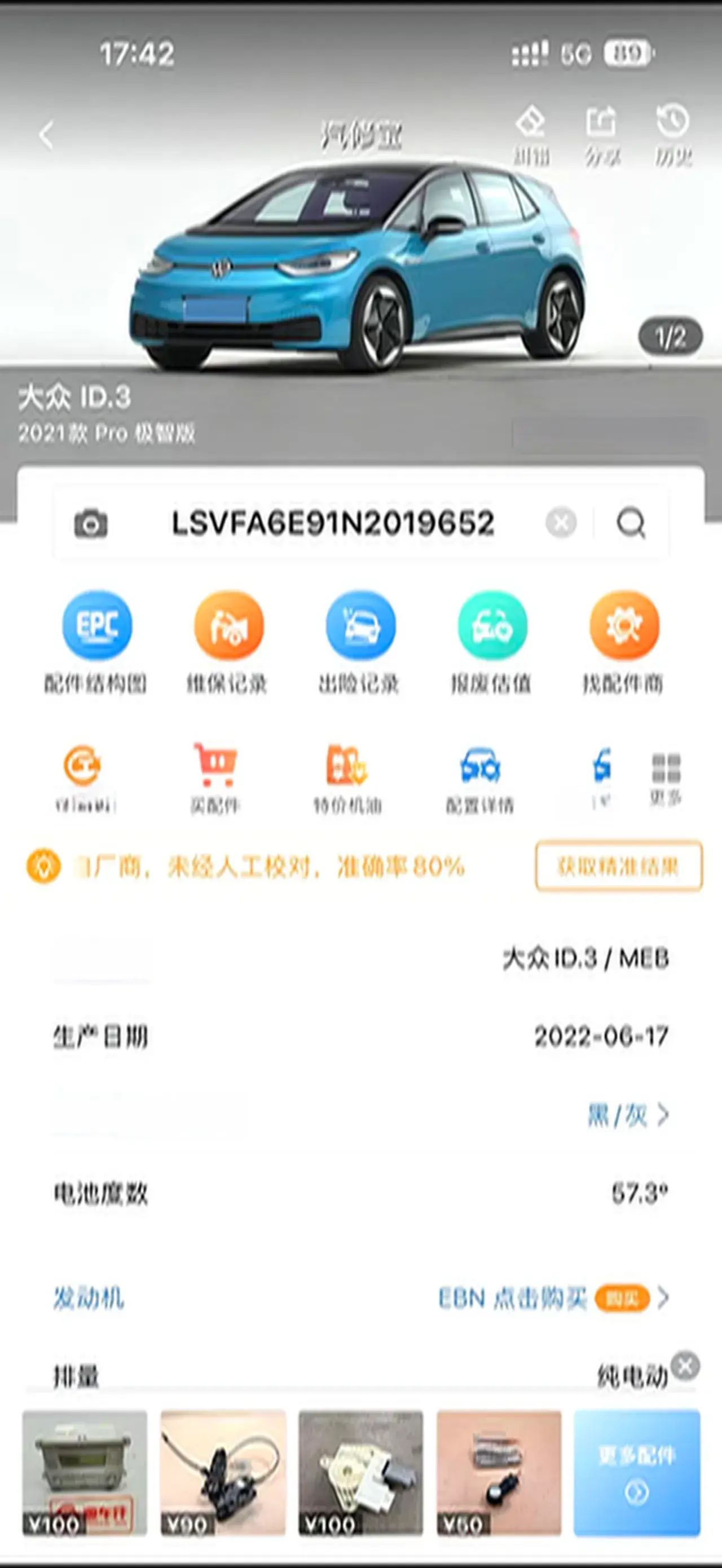Go back using the top-left arrow
This screenshot has height=1568, width=722.
[47, 135]
